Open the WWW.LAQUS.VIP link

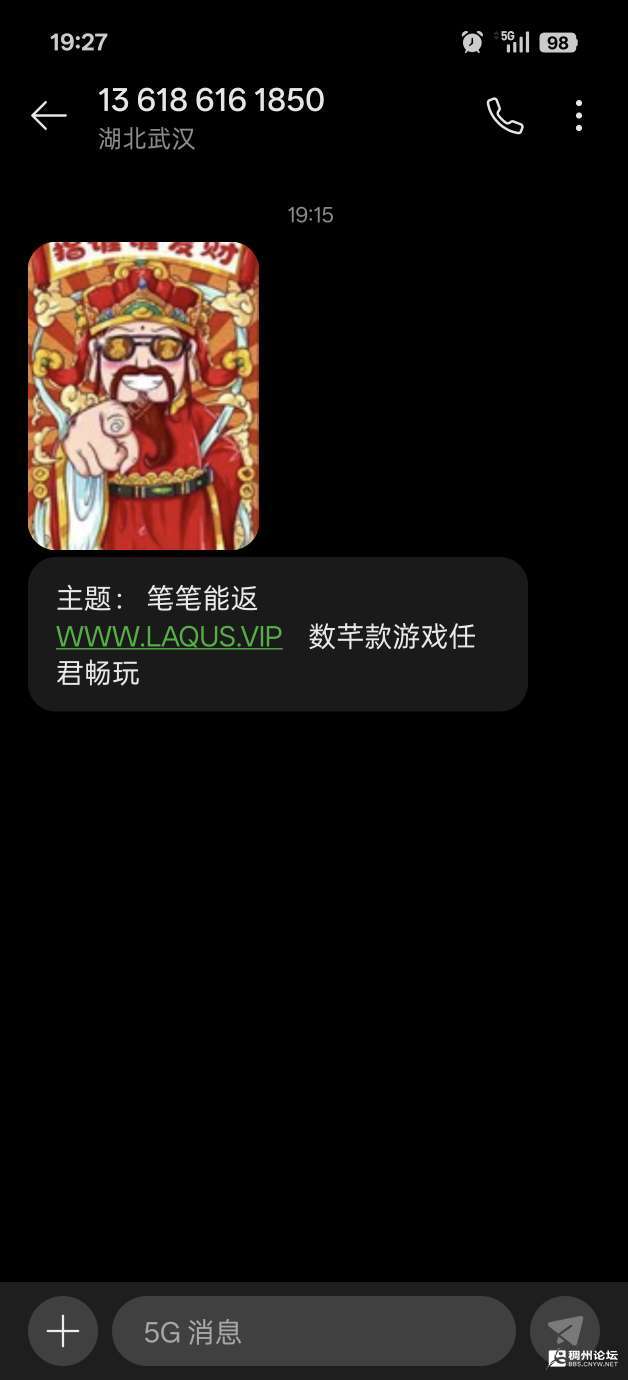tap(169, 636)
